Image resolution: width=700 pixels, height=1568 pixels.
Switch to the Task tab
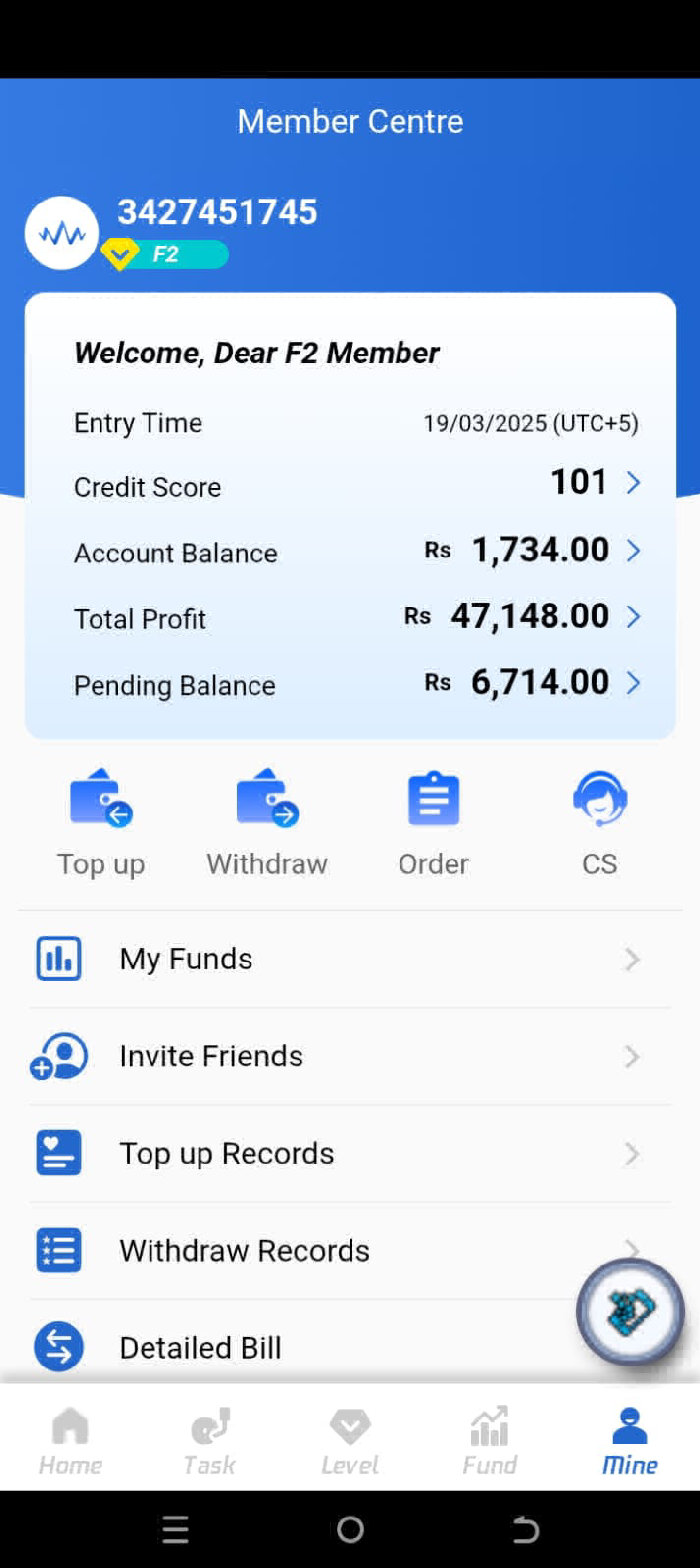tap(210, 1441)
